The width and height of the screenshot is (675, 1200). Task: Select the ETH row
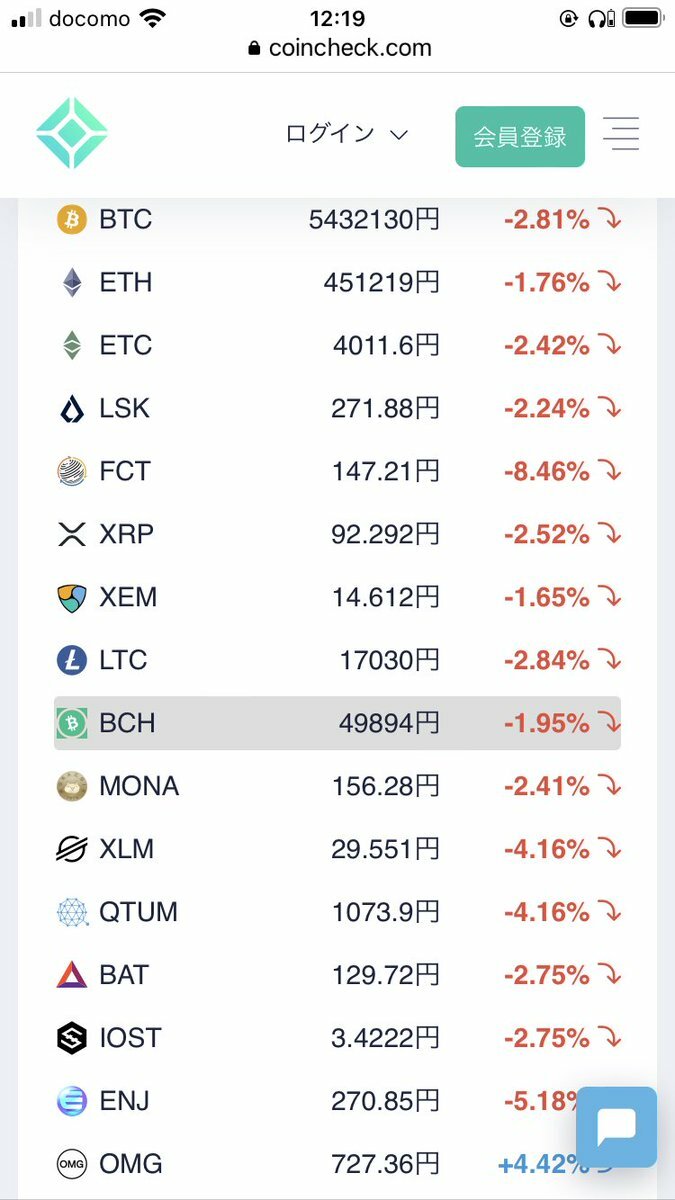pos(337,282)
